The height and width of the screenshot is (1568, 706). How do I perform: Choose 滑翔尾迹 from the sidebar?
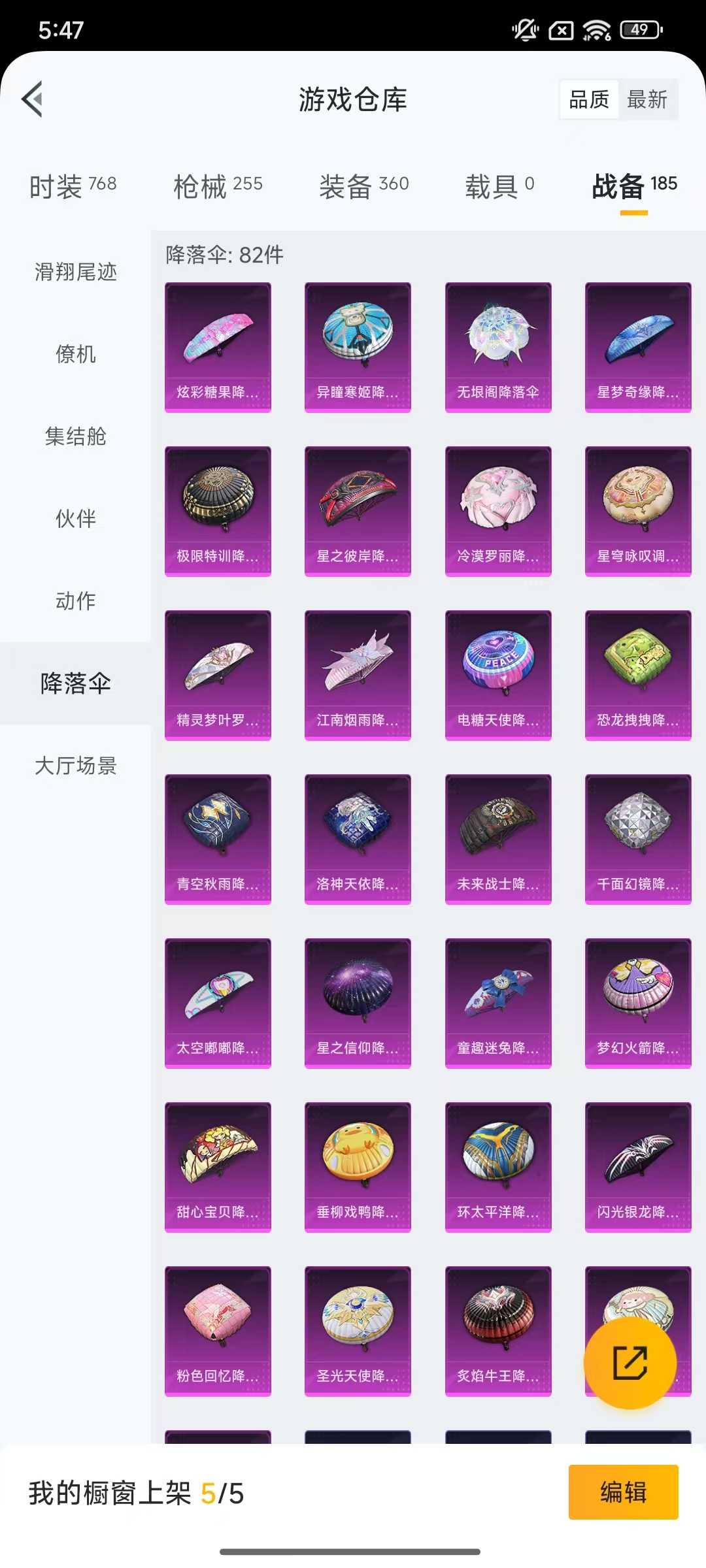(x=74, y=273)
